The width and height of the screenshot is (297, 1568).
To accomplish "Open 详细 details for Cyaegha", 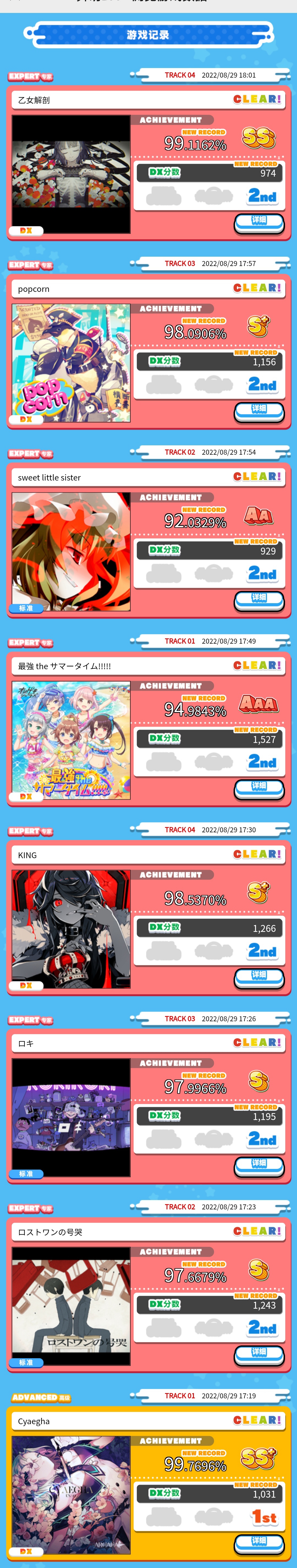I will coord(259,1542).
